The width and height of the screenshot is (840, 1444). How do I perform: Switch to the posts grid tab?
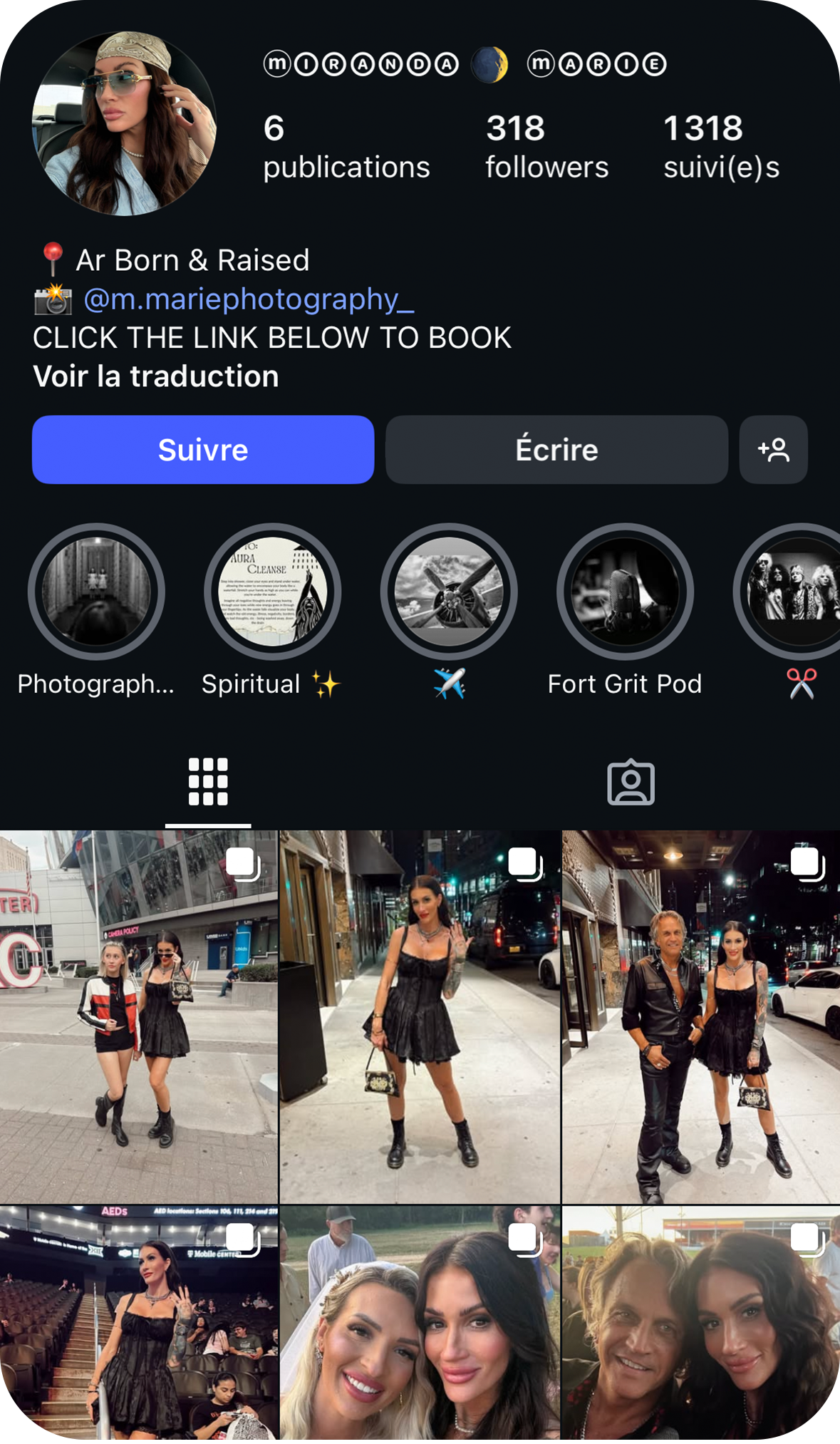208,783
